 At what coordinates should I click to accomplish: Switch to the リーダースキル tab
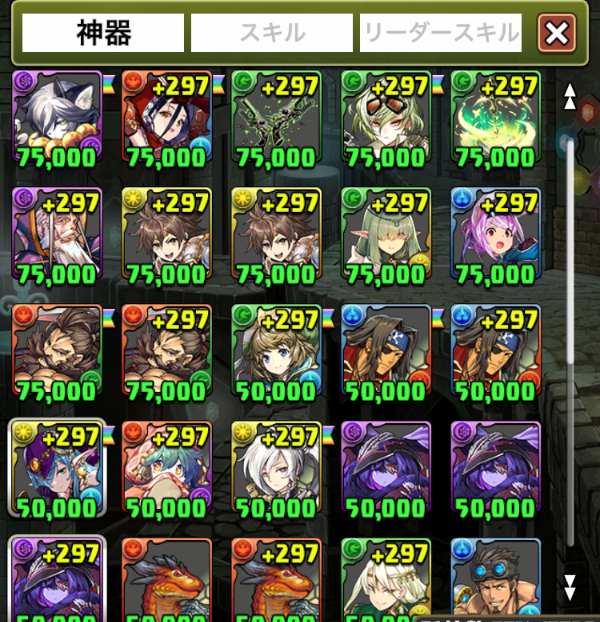pyautogui.click(x=440, y=34)
